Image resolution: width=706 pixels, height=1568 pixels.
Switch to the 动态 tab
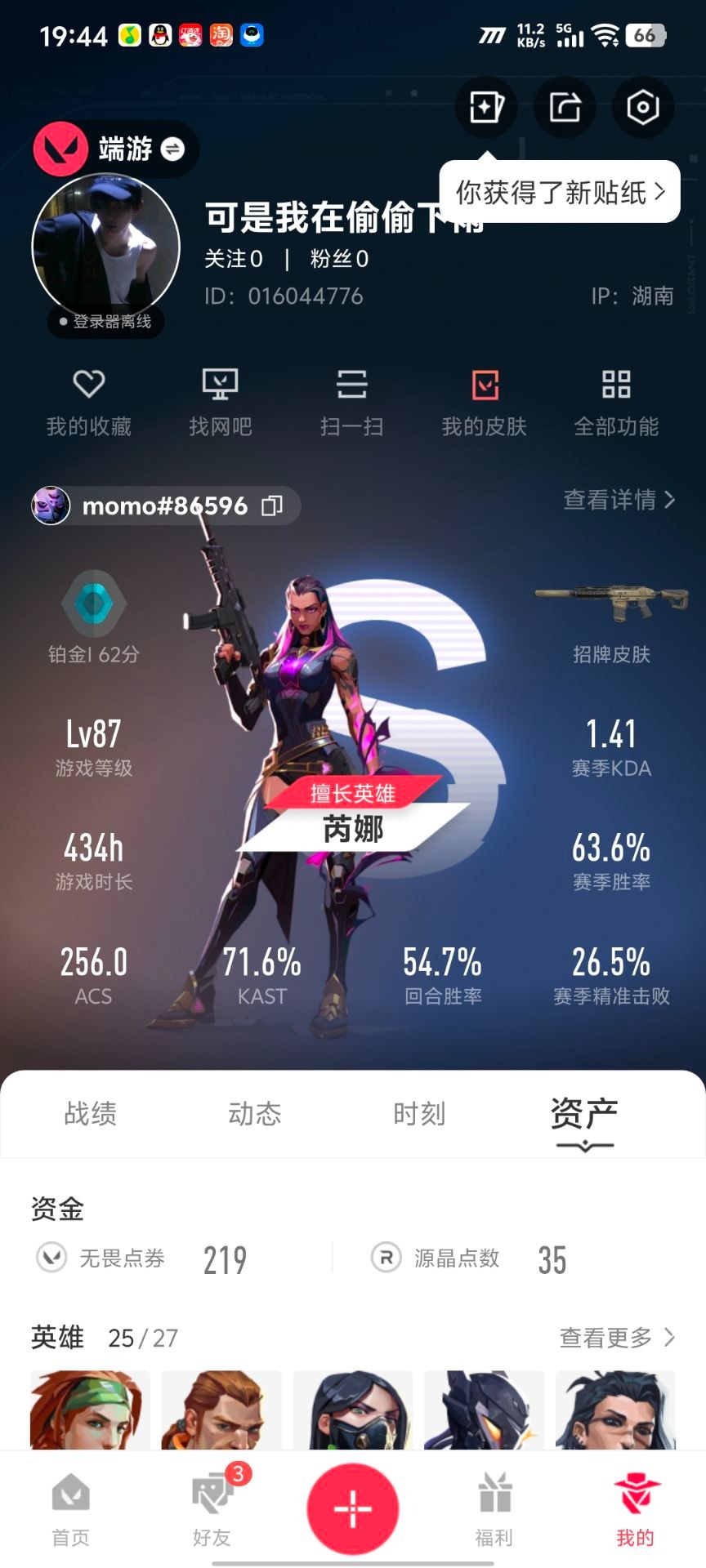coord(255,1114)
